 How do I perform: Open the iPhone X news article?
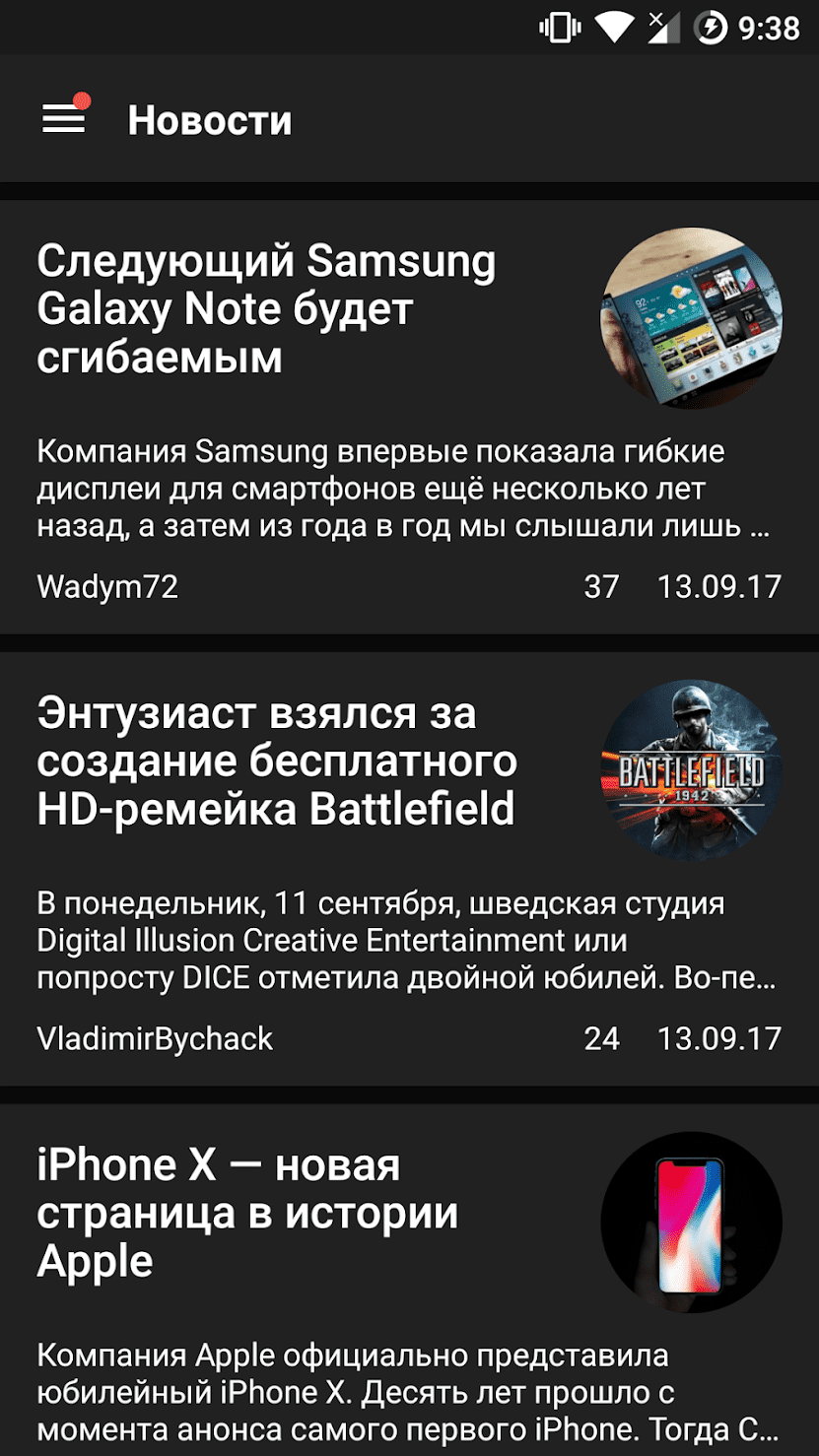247,1213
